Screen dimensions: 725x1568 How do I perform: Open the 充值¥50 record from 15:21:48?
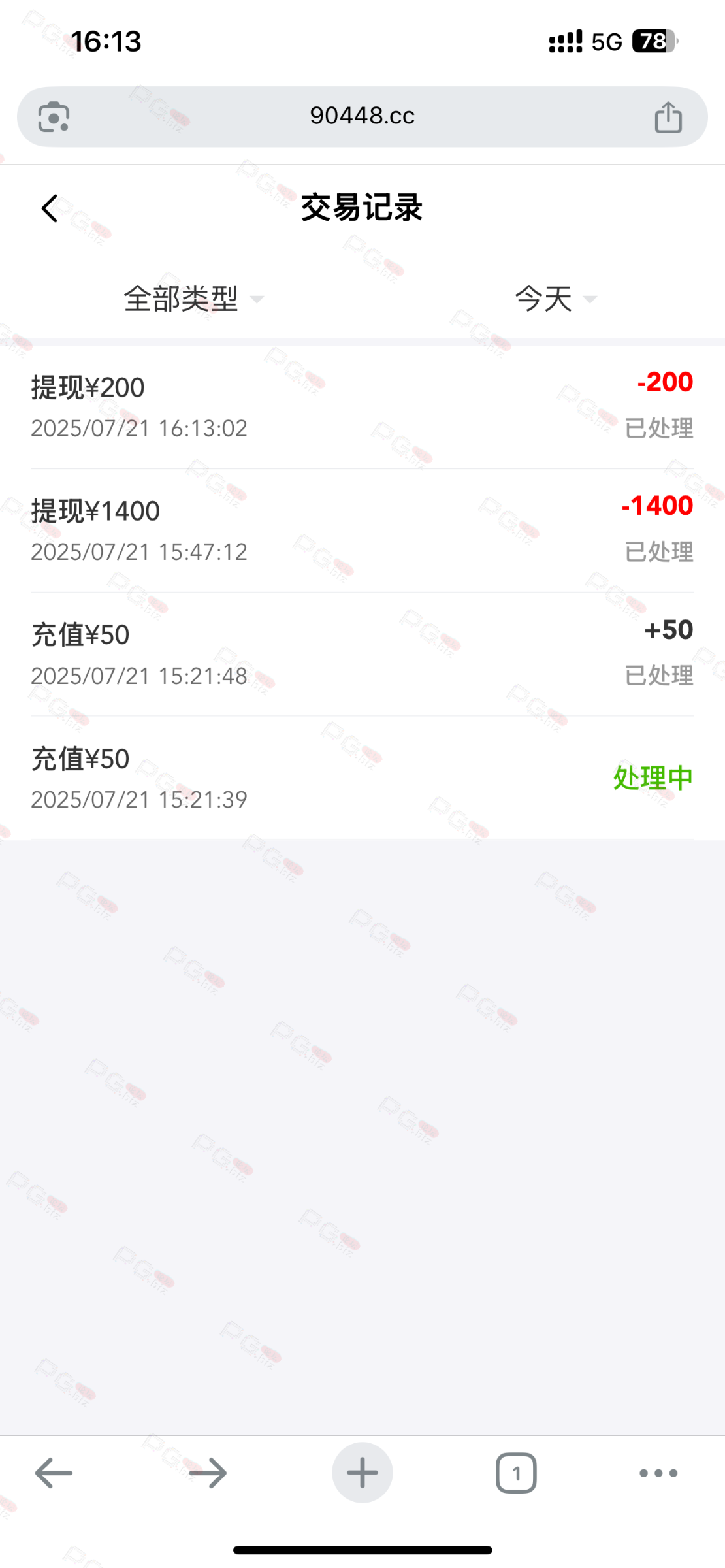click(x=362, y=654)
